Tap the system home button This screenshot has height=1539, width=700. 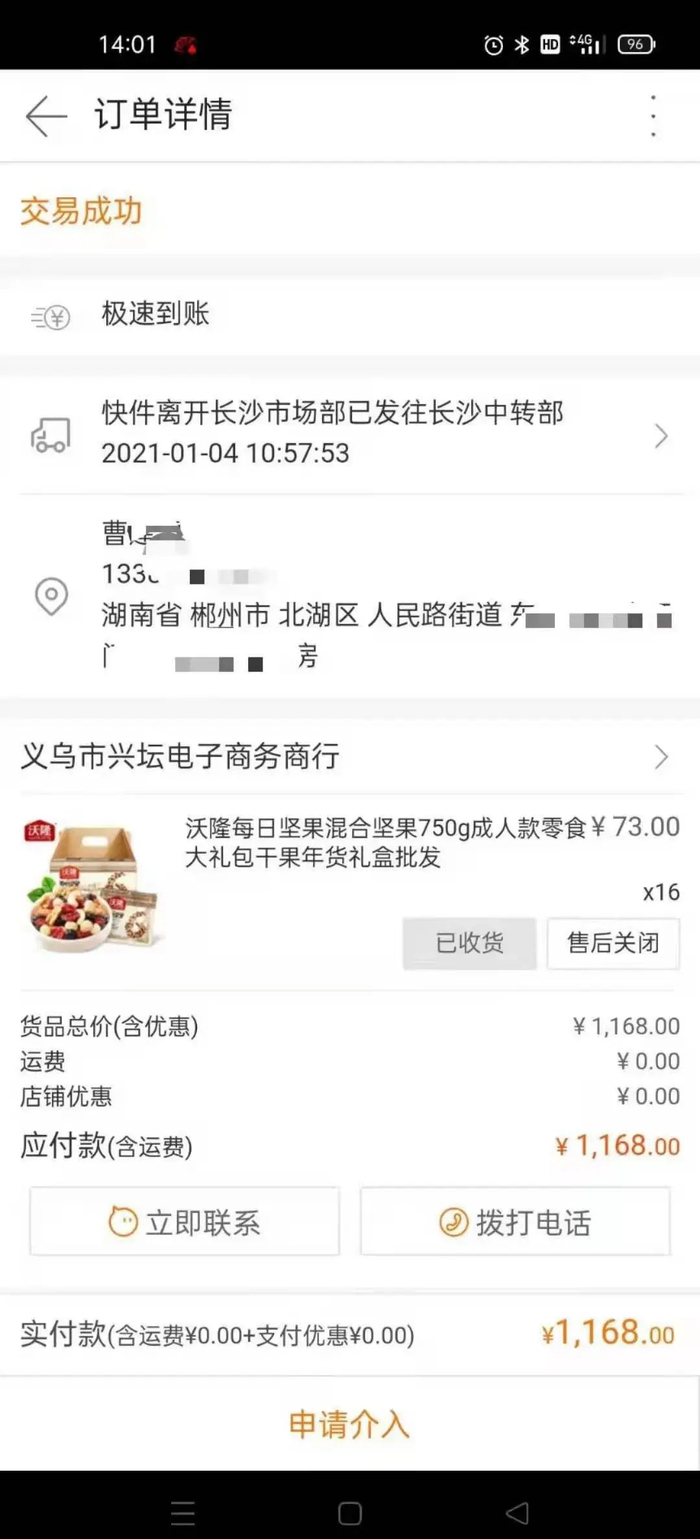coord(350,1512)
